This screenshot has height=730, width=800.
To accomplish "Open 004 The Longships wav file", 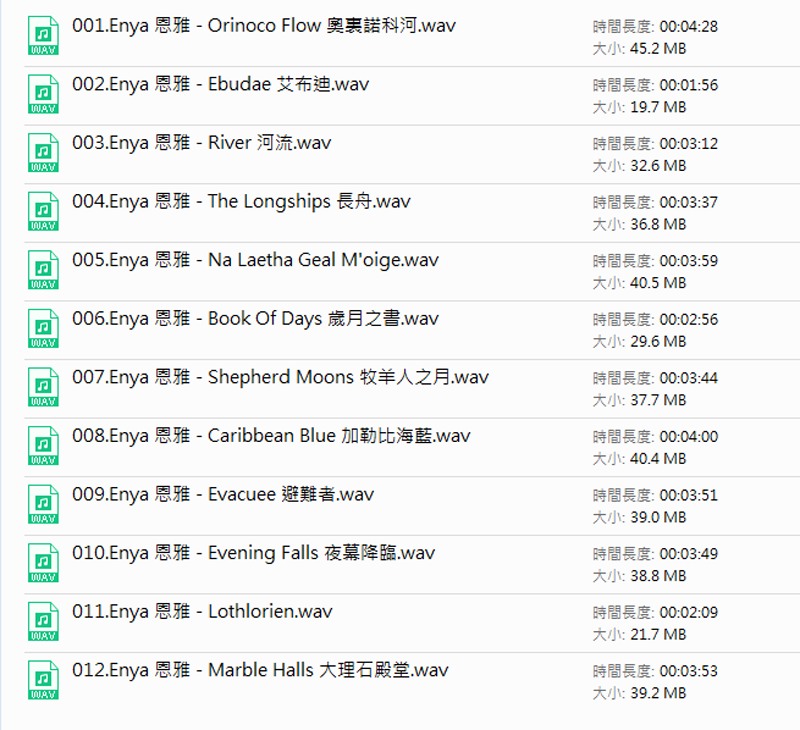I will 241,202.
